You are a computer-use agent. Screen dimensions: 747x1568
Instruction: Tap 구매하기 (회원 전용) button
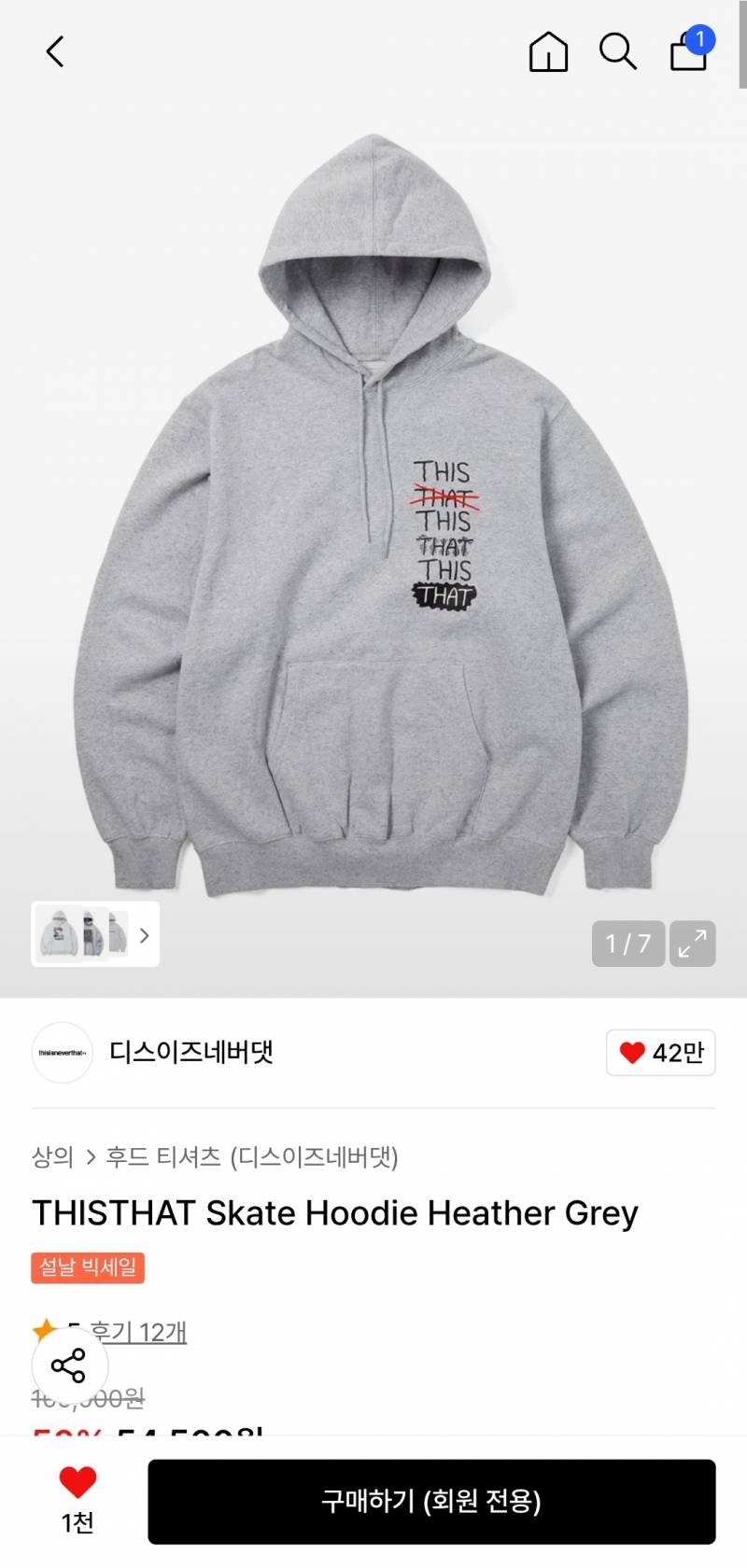(x=431, y=1501)
